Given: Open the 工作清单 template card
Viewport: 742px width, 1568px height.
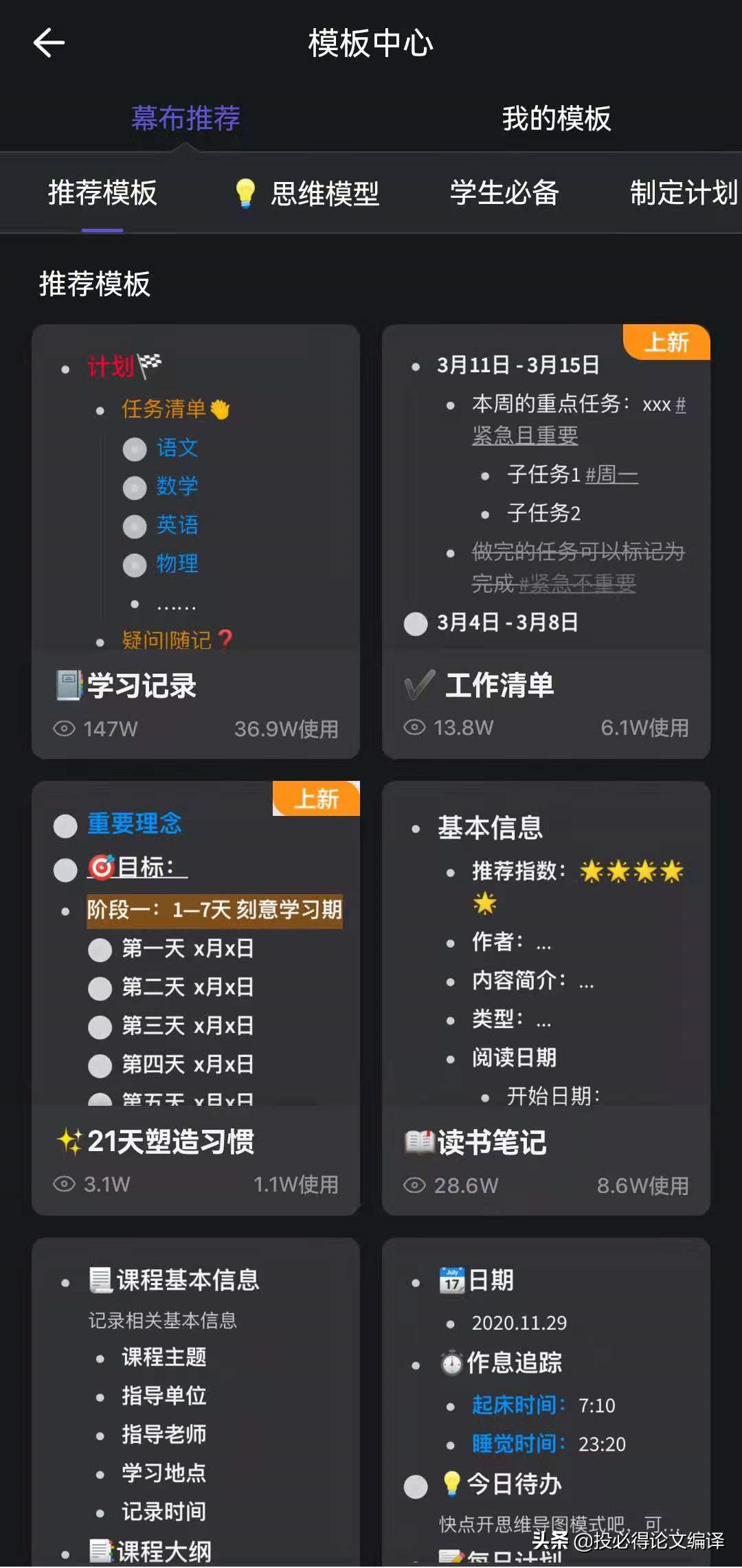Looking at the screenshot, I should [546, 541].
